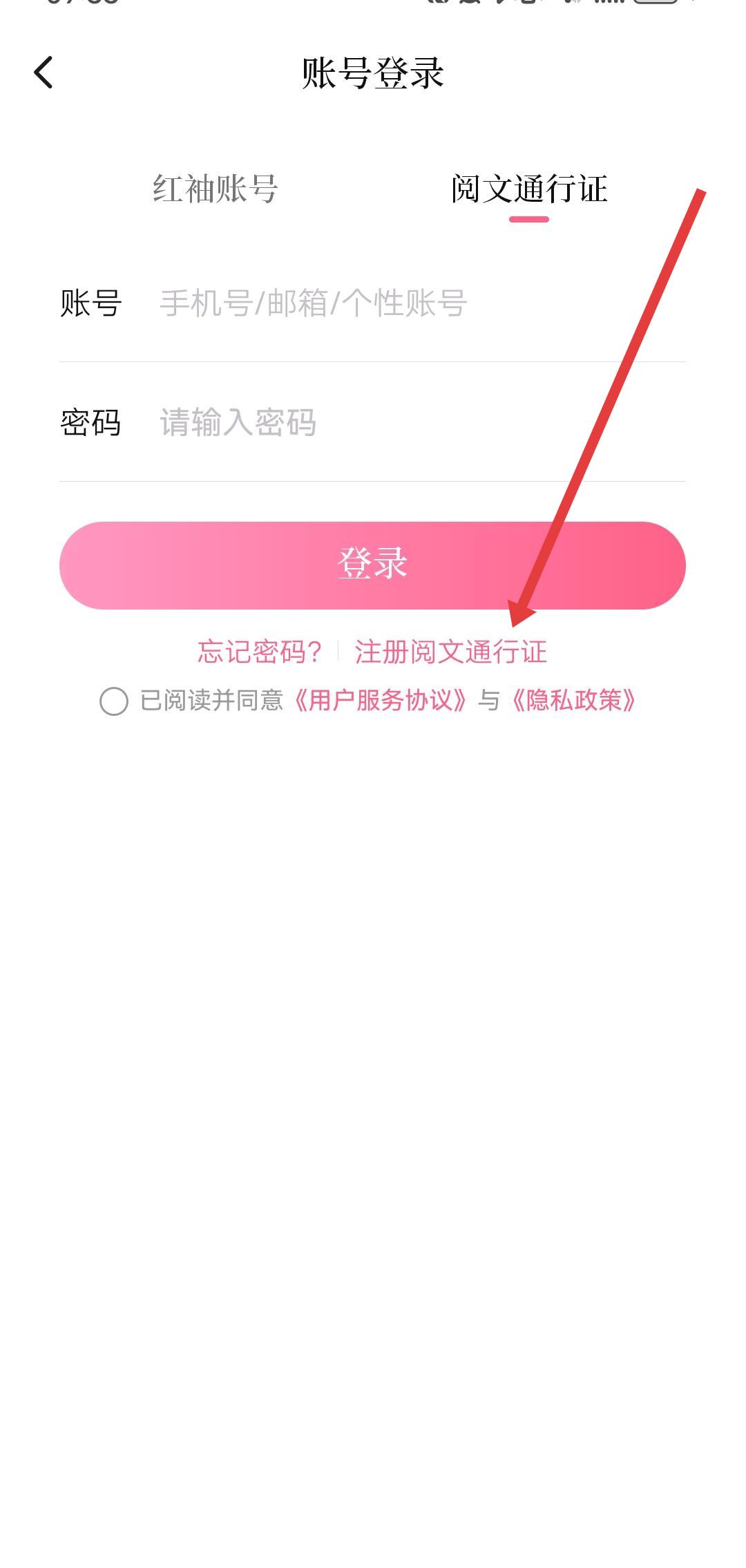Open 注册阅文通行证 registration link
The width and height of the screenshot is (746, 1568).
450,652
